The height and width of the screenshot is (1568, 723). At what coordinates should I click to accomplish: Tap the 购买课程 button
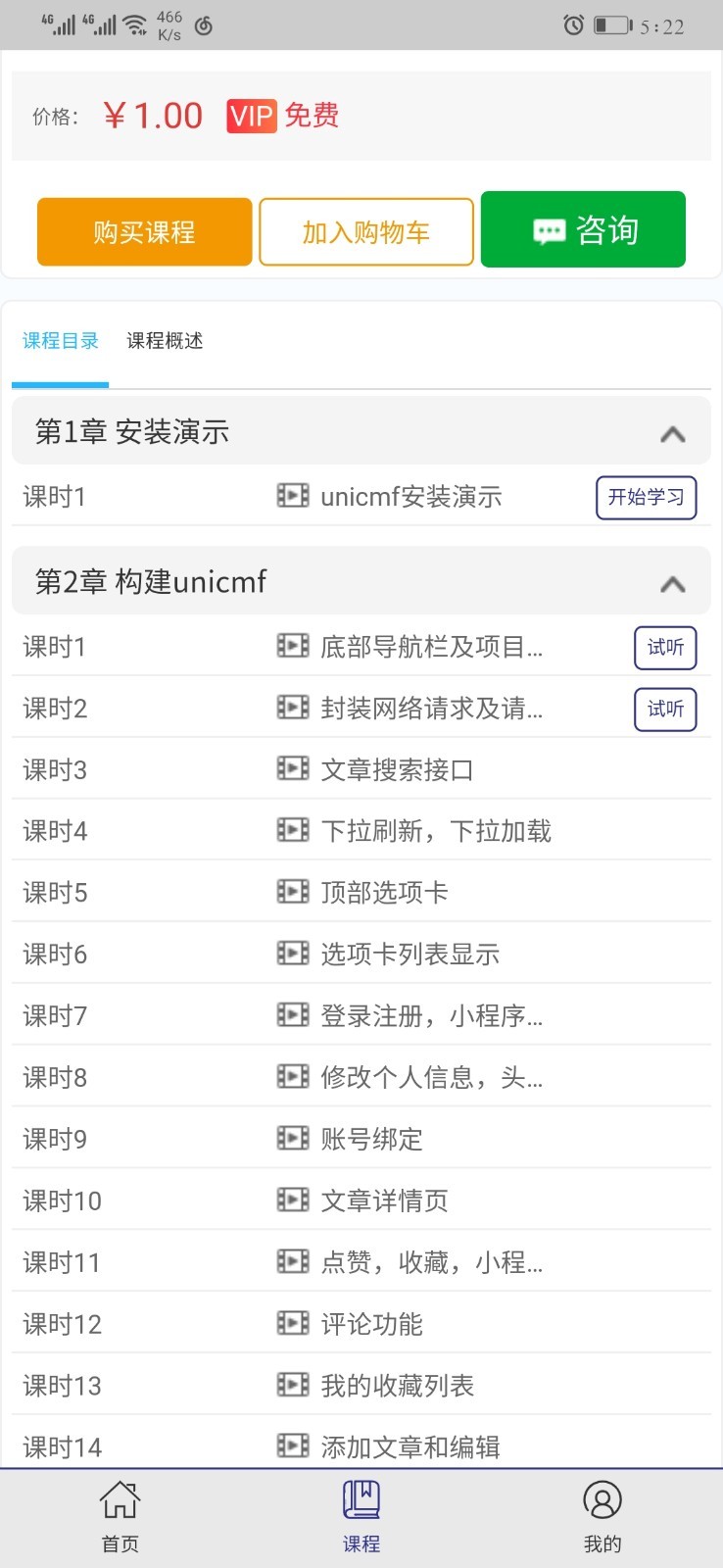point(144,232)
